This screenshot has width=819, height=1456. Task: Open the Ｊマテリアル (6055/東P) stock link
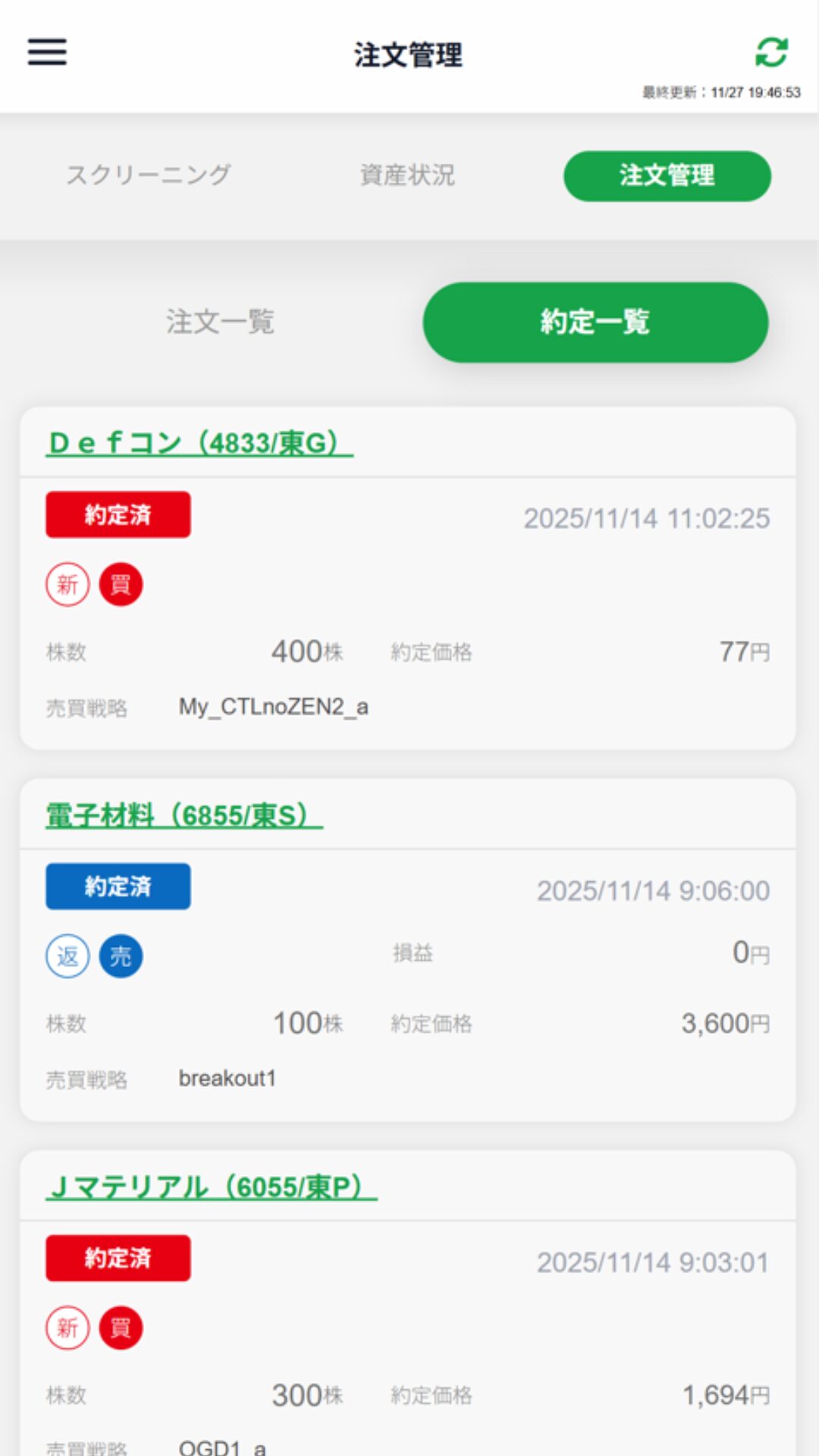coord(212,1187)
